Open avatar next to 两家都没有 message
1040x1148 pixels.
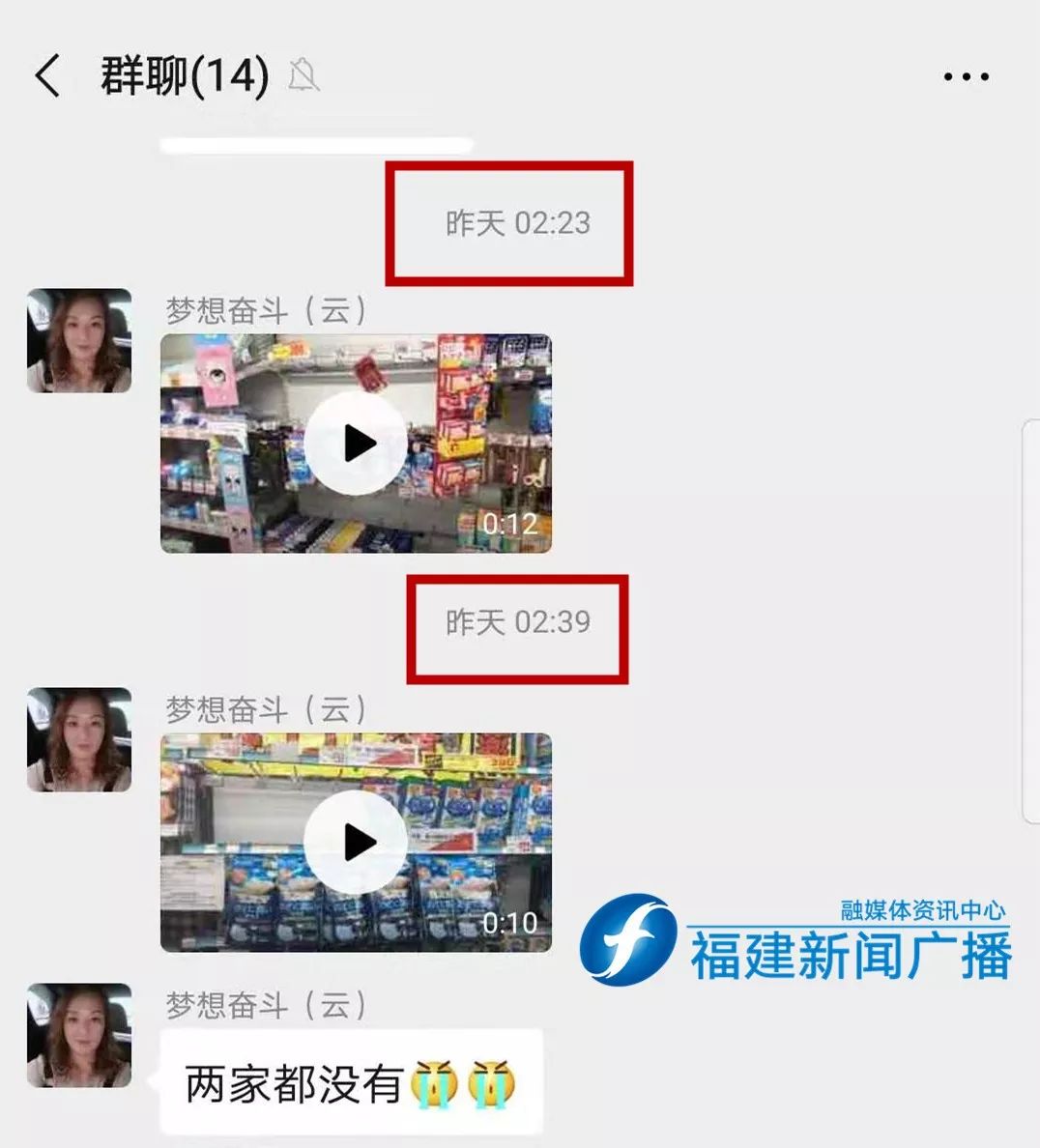[x=79, y=1035]
